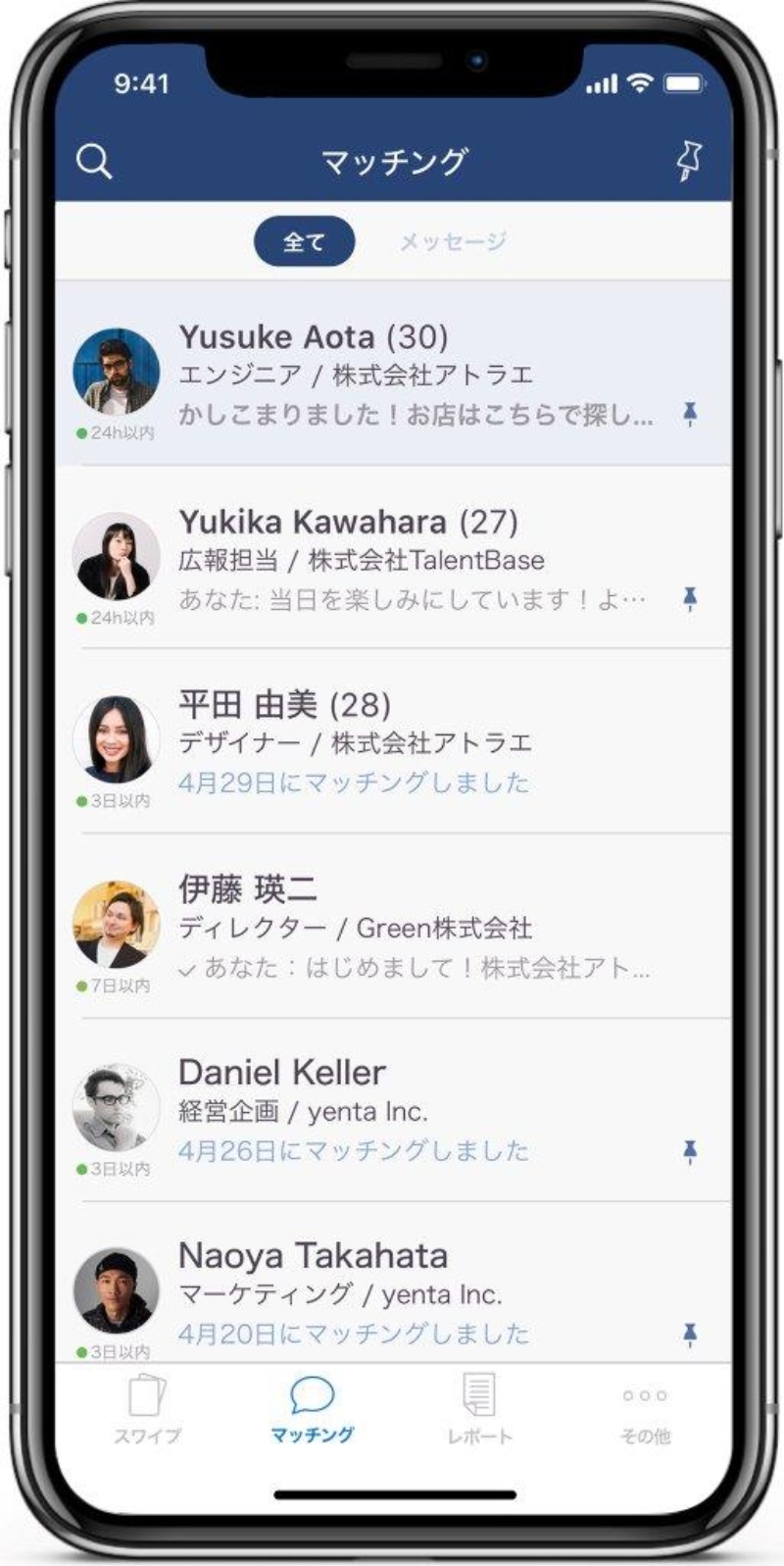Toggle the pin on Yusuke Aota's row
This screenshot has width=784, height=1566.
click(690, 415)
